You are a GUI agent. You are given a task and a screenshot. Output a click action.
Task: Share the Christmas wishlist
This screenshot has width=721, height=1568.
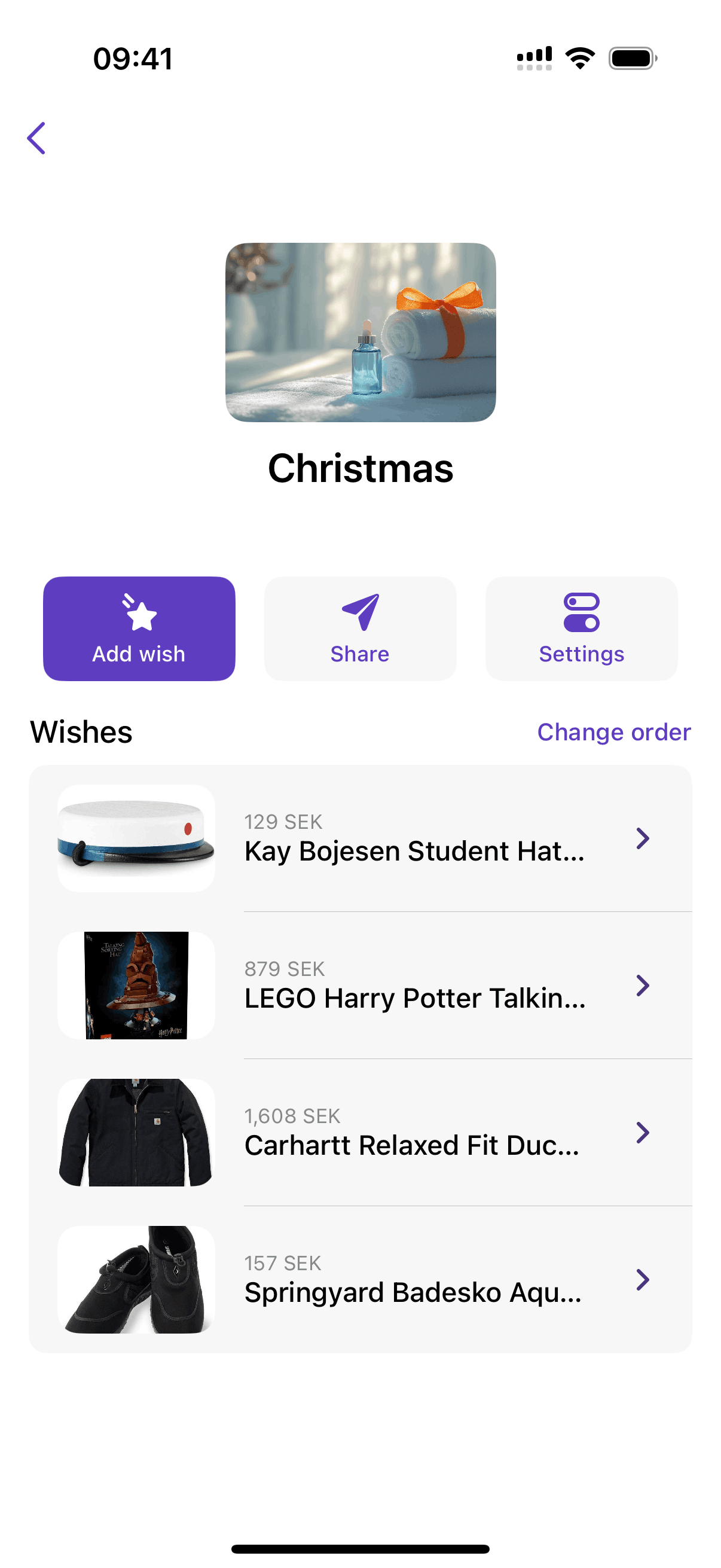pos(359,628)
